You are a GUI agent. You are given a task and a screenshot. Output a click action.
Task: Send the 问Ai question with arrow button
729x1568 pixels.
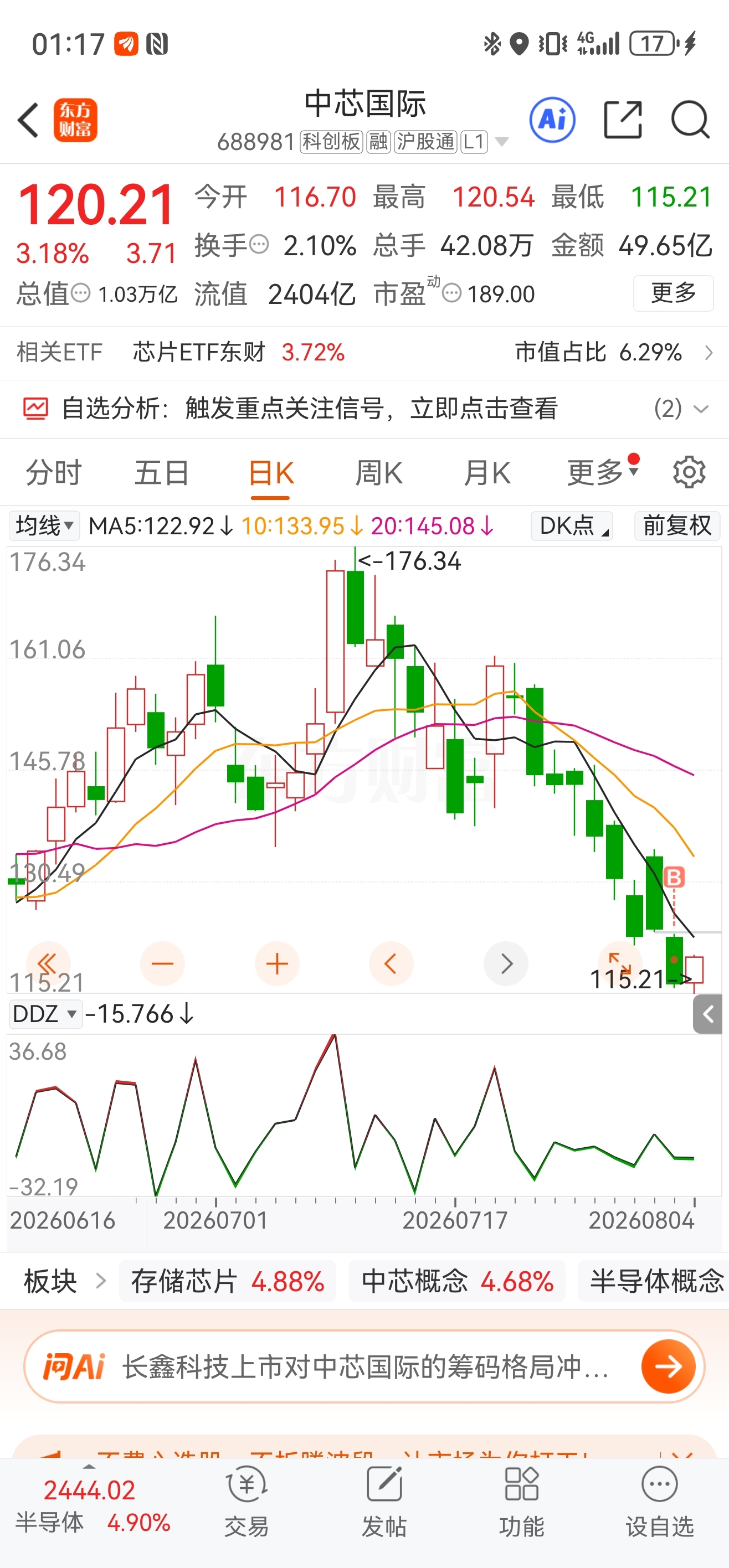point(668,1366)
